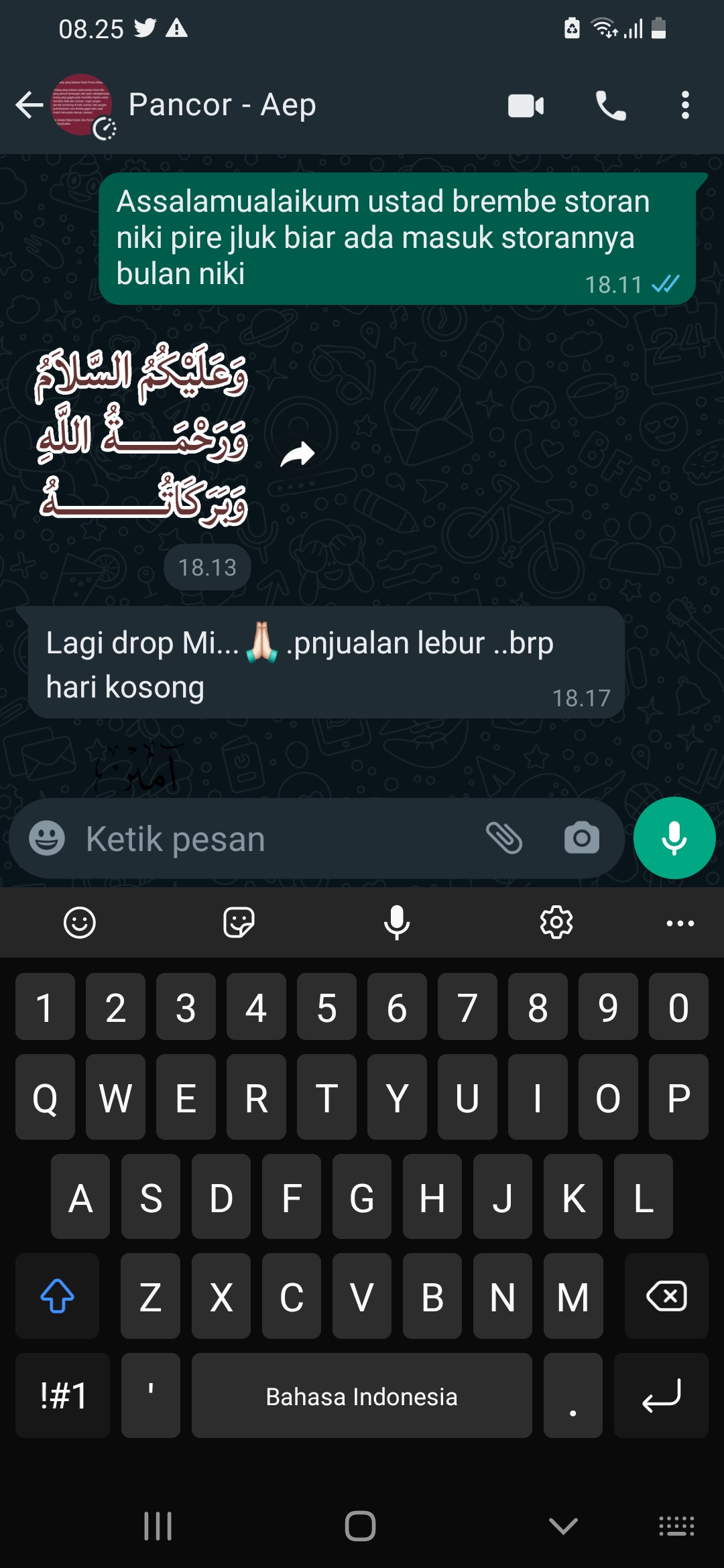The height and width of the screenshot is (1568, 724).
Task: Open keyboard sticker panel
Action: click(x=239, y=923)
